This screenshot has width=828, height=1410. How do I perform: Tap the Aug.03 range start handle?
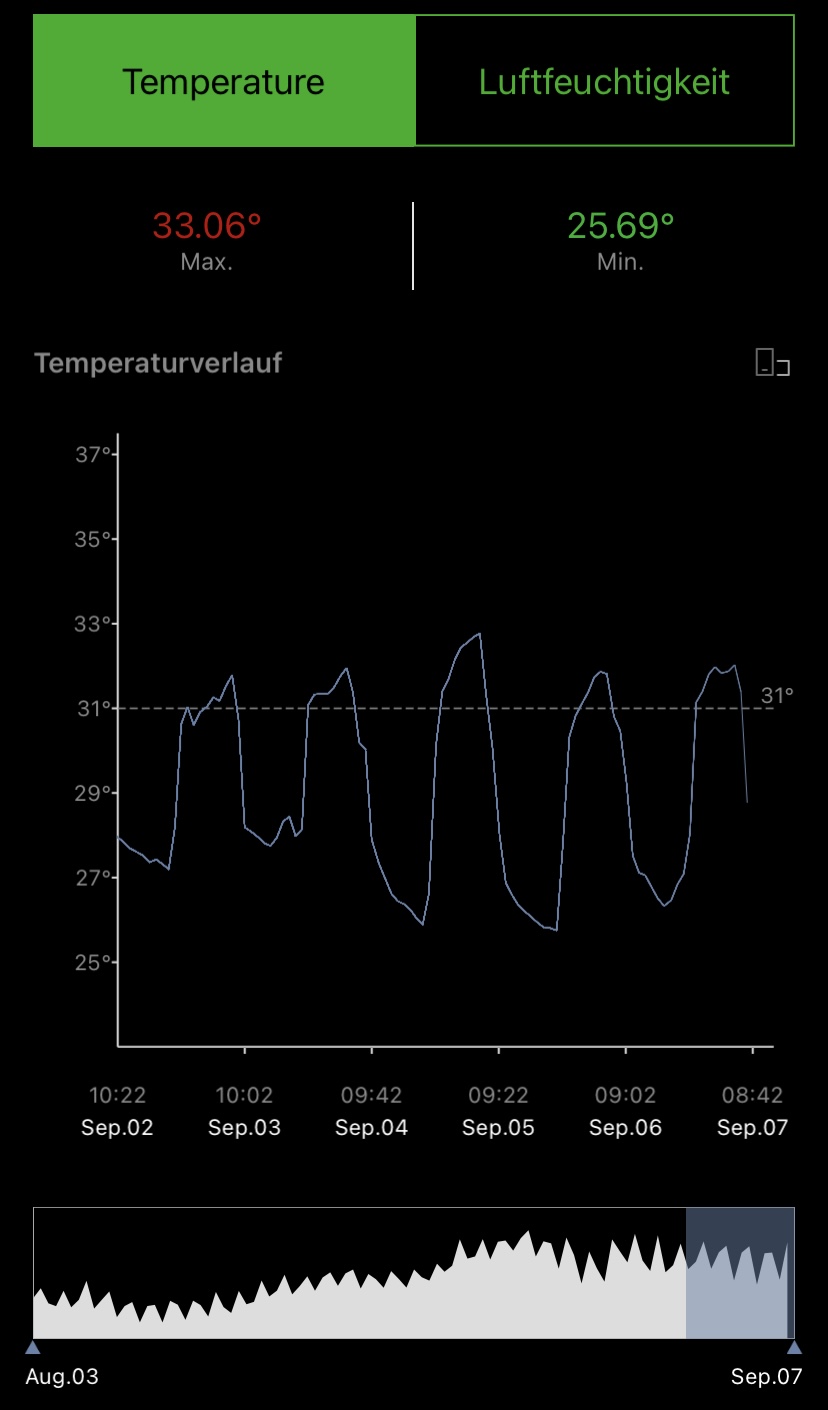33,1347
